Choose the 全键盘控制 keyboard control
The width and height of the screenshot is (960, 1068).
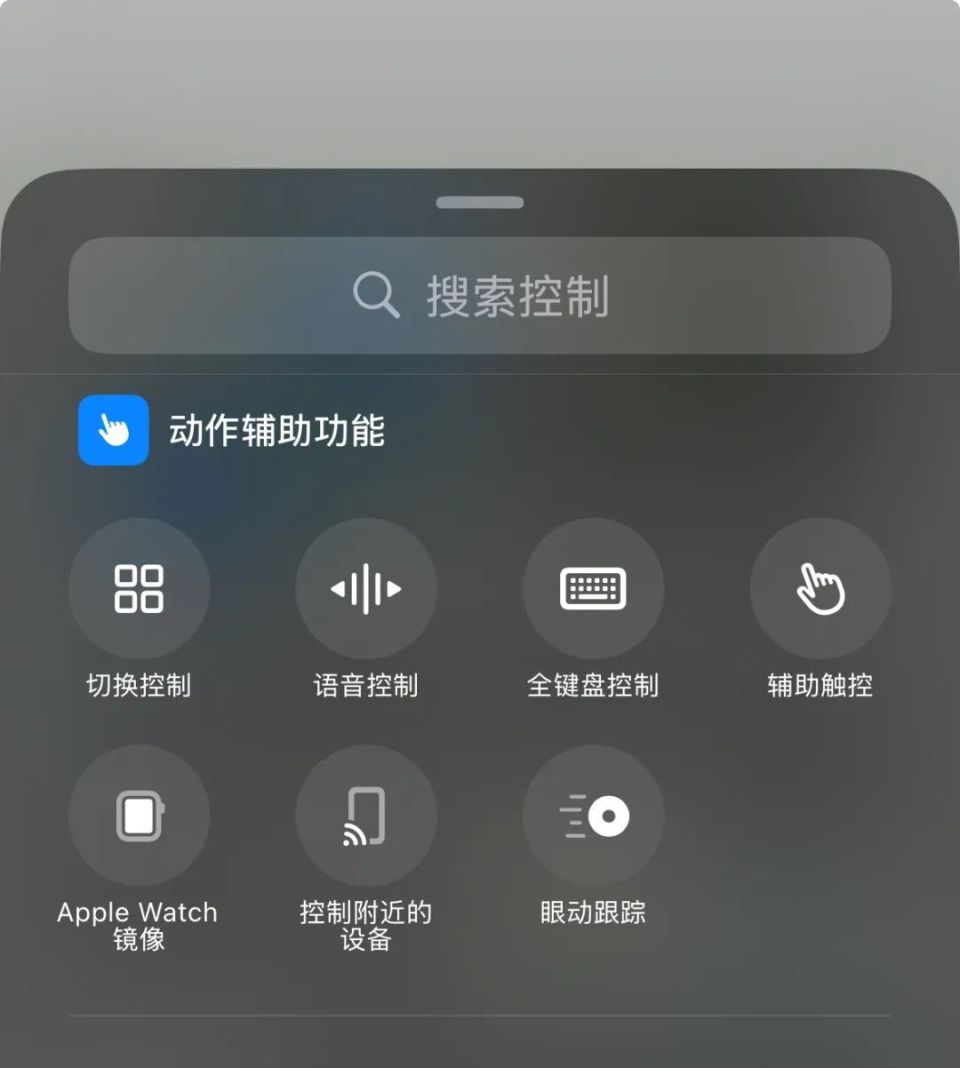click(593, 589)
